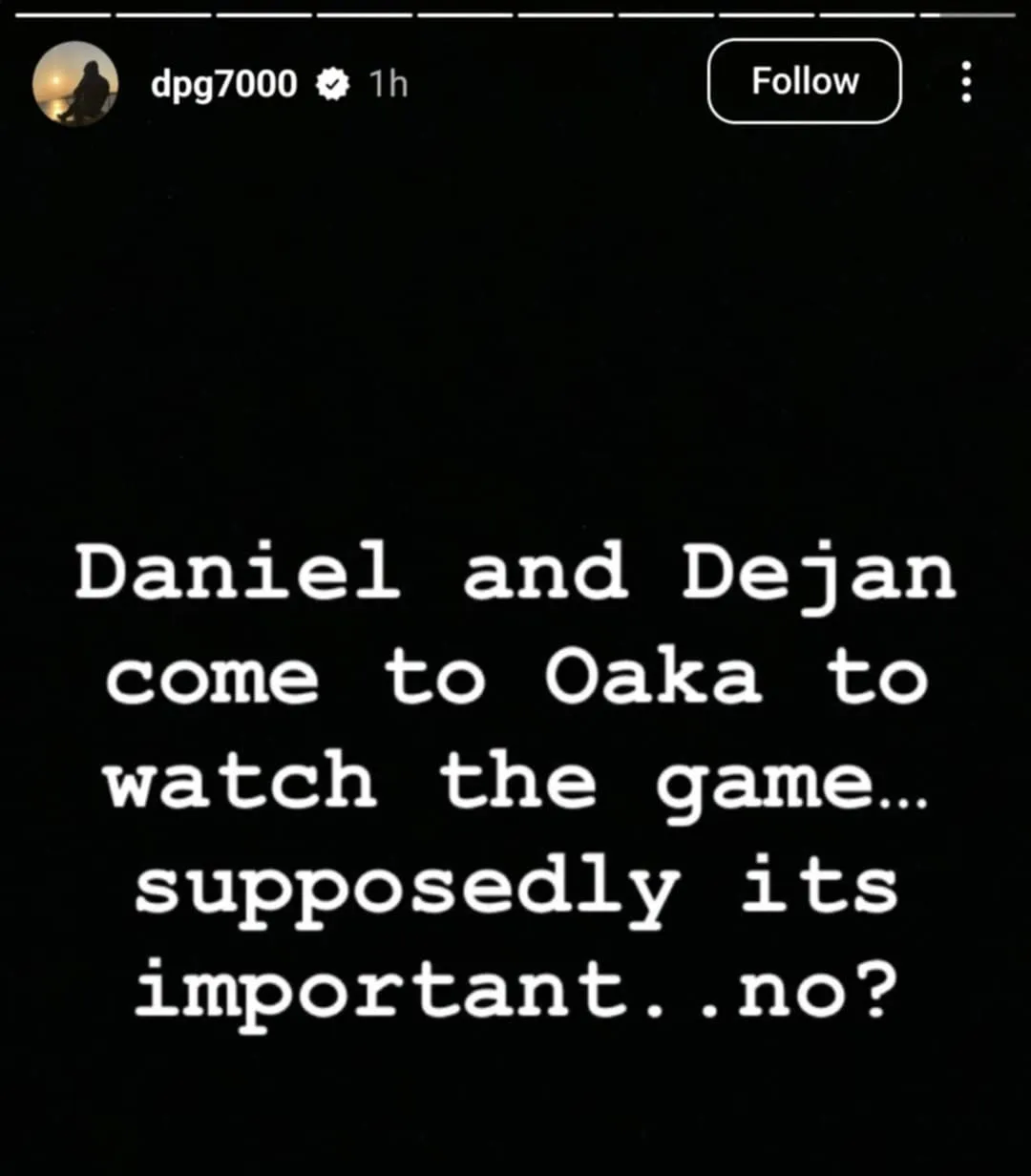The height and width of the screenshot is (1176, 1031).
Task: Open dpg7000's profile picture
Action: point(74,84)
